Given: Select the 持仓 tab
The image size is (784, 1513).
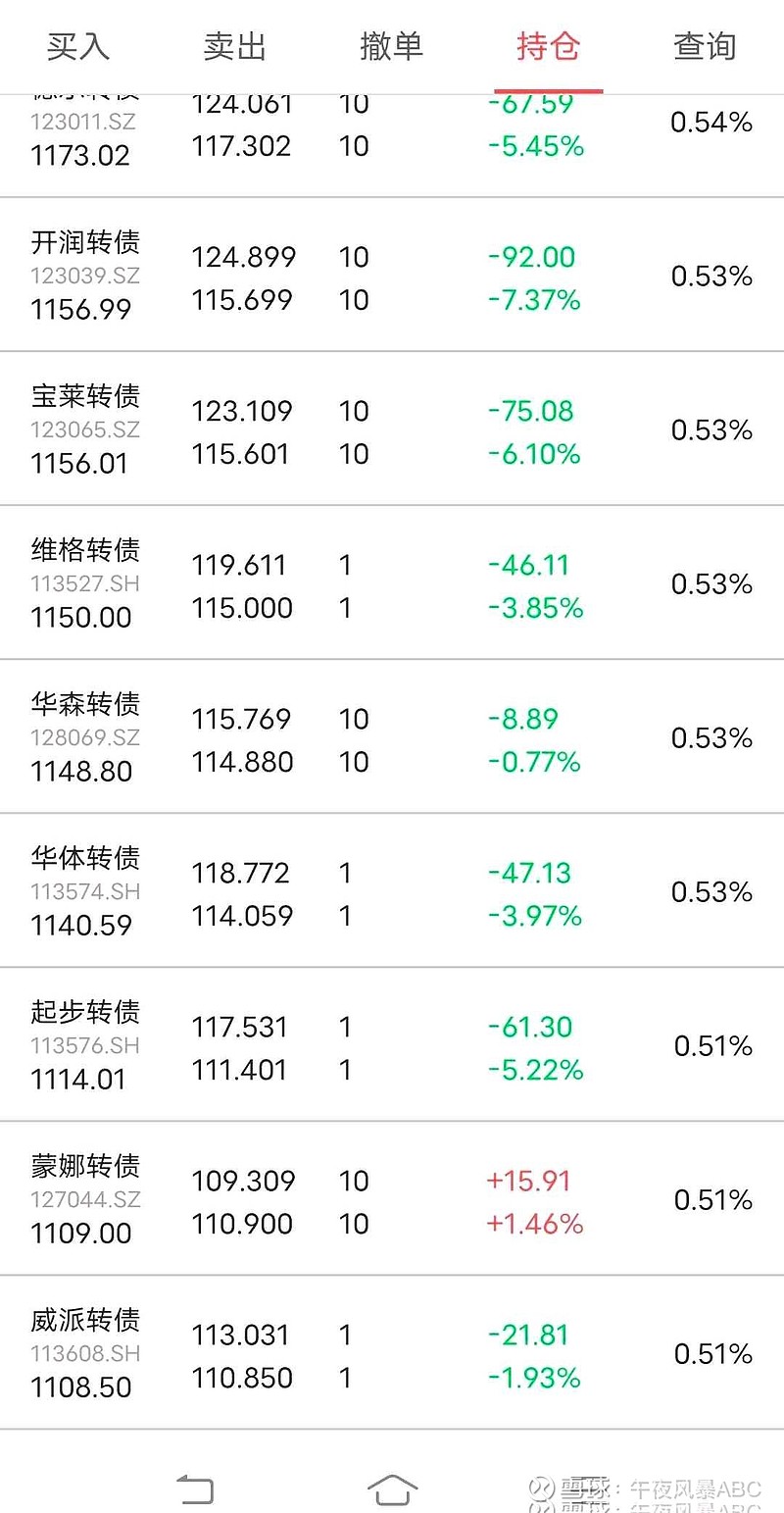Looking at the screenshot, I should pyautogui.click(x=549, y=46).
